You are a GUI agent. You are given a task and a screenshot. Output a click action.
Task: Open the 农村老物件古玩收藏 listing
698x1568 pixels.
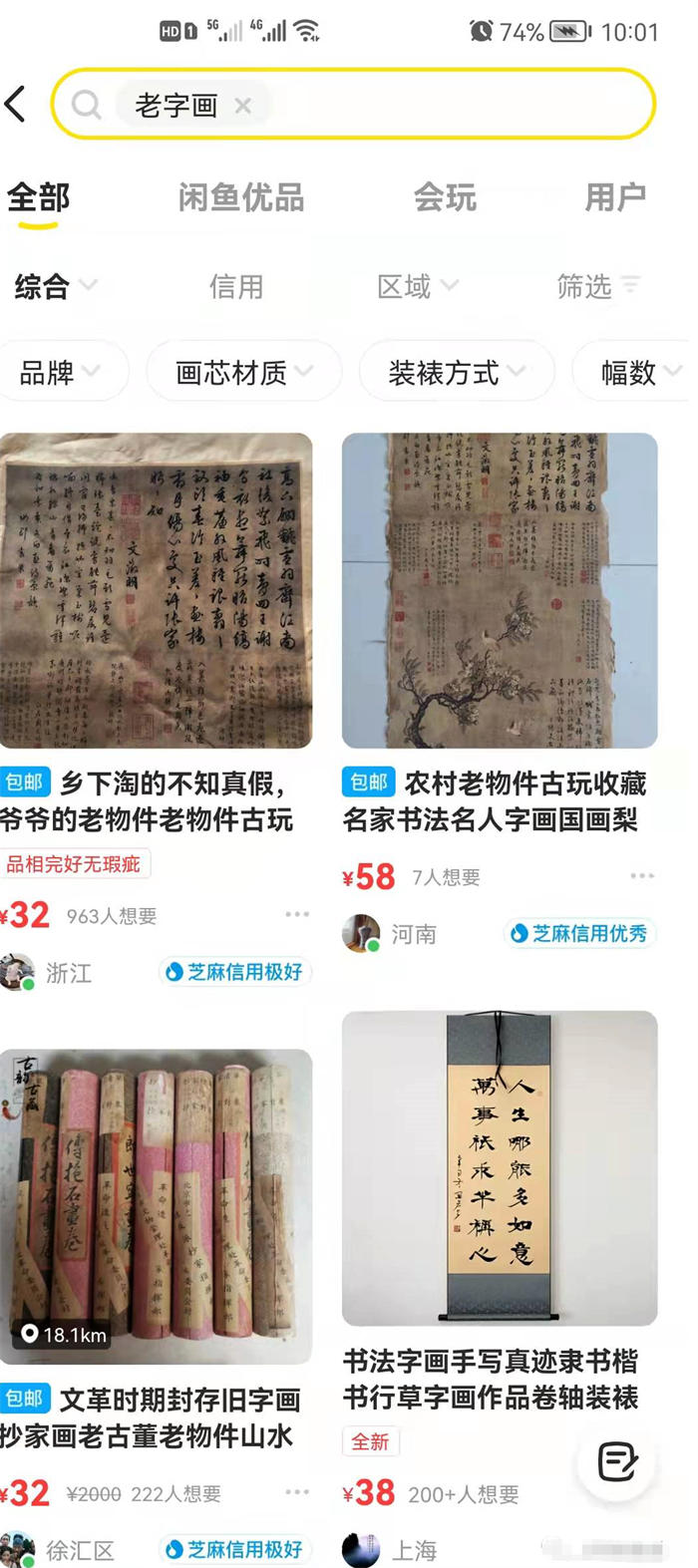pos(499,590)
